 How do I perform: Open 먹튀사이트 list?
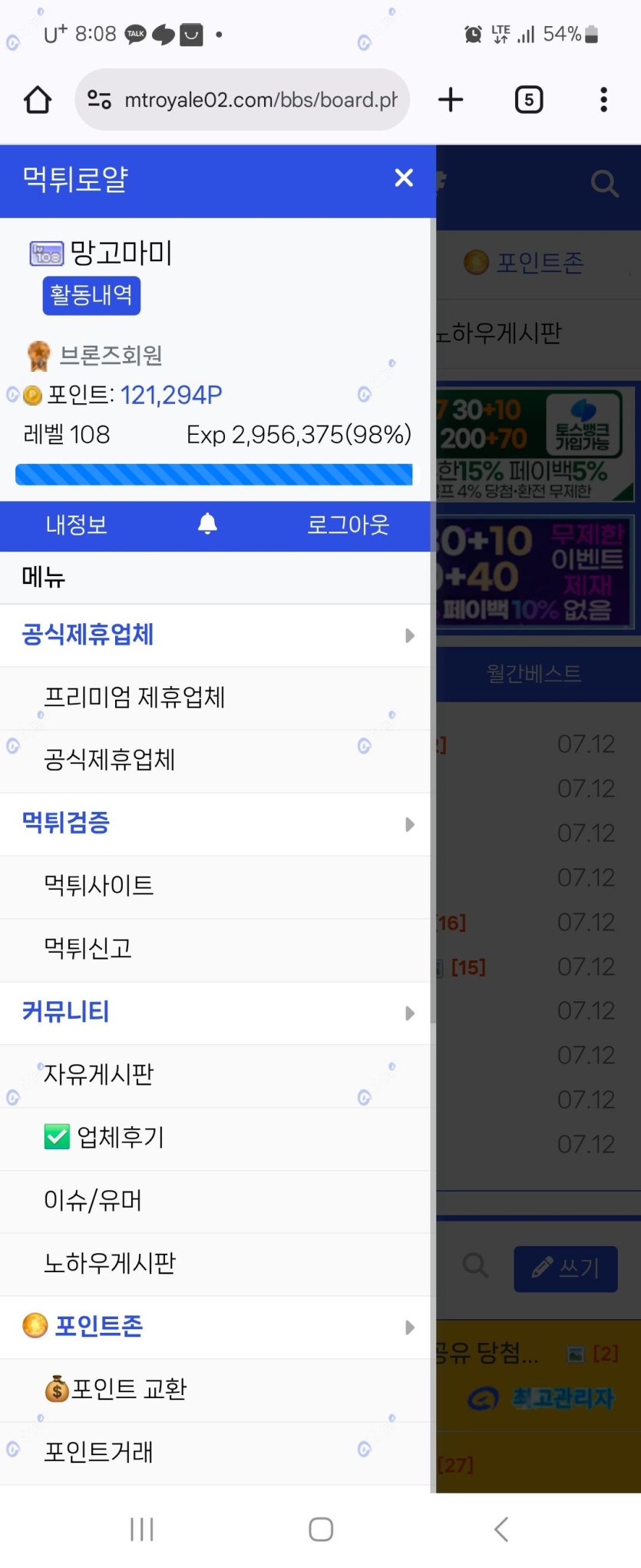tap(99, 886)
